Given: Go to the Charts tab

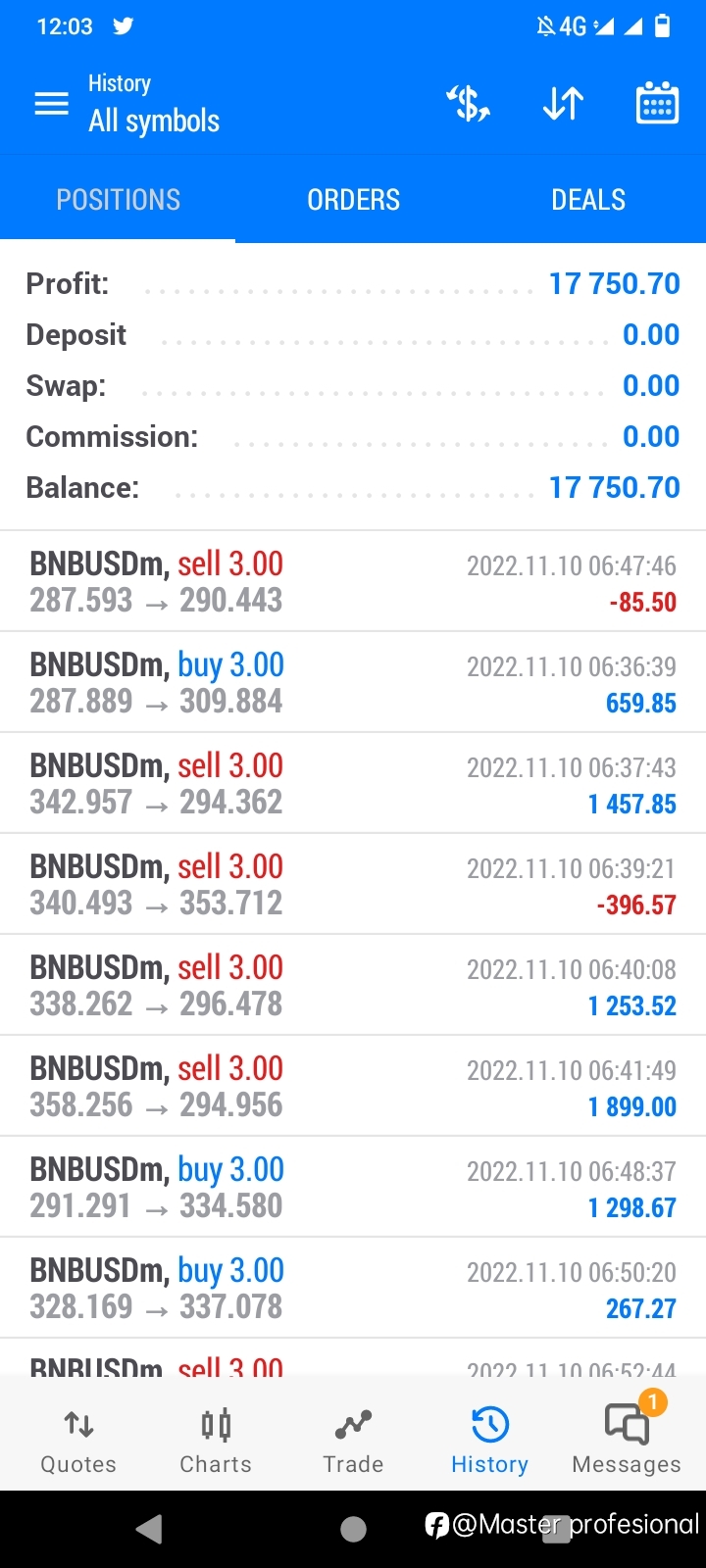Looking at the screenshot, I should coord(216,1441).
